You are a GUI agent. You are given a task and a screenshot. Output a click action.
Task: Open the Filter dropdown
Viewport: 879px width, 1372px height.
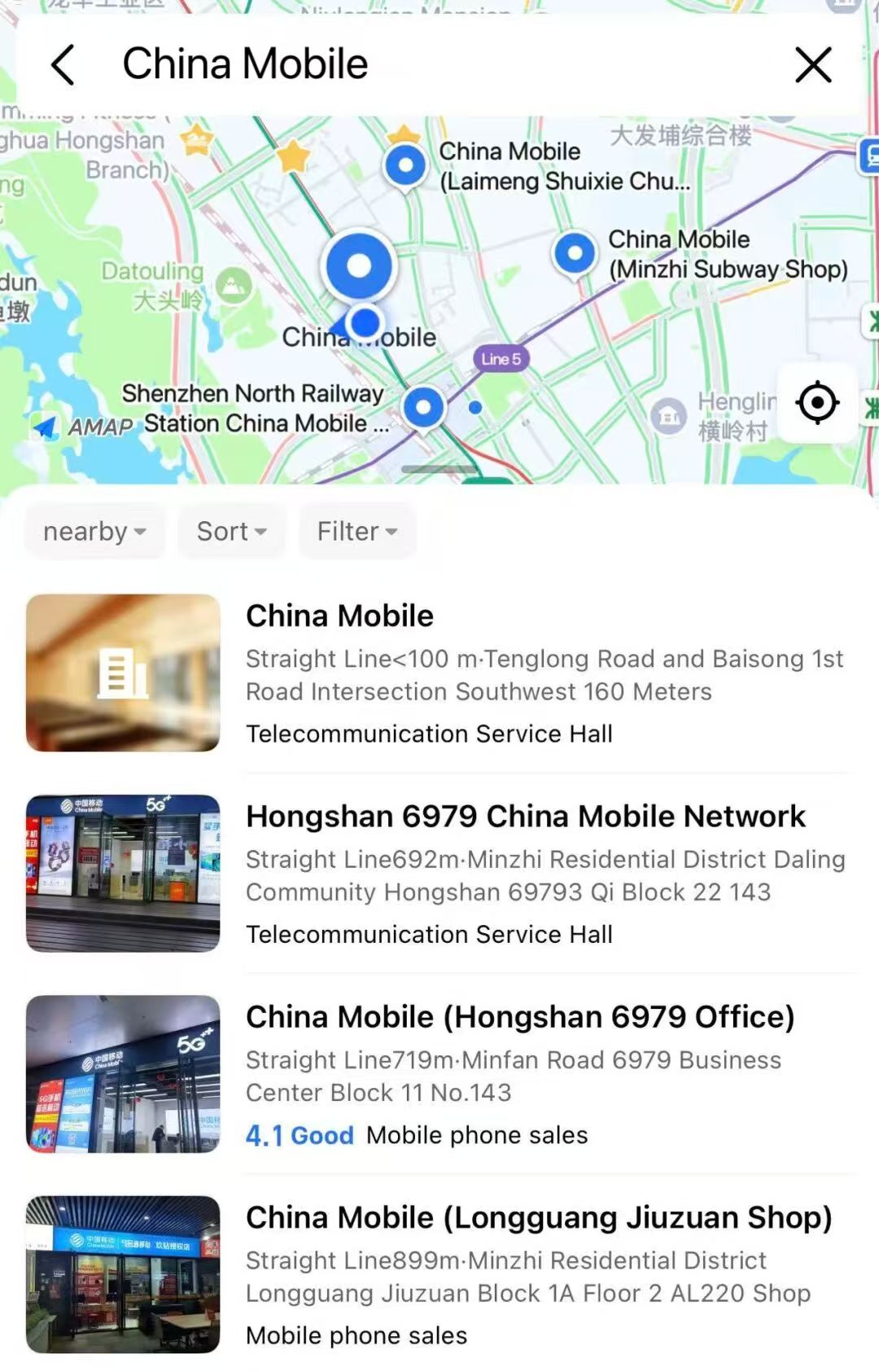click(356, 531)
